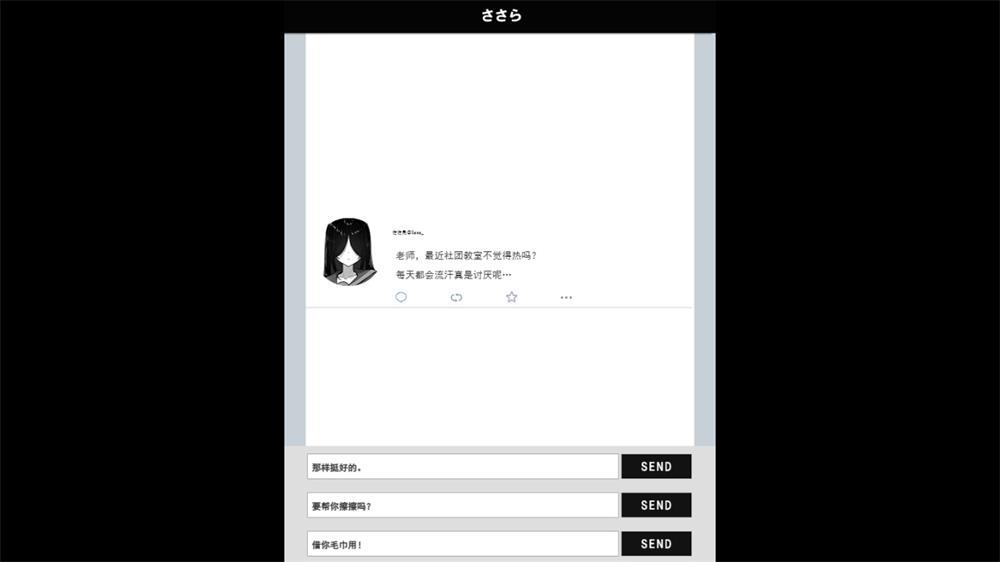This screenshot has width=1000, height=562.
Task: Tap the reply bubble icon under the post
Action: pos(401,297)
